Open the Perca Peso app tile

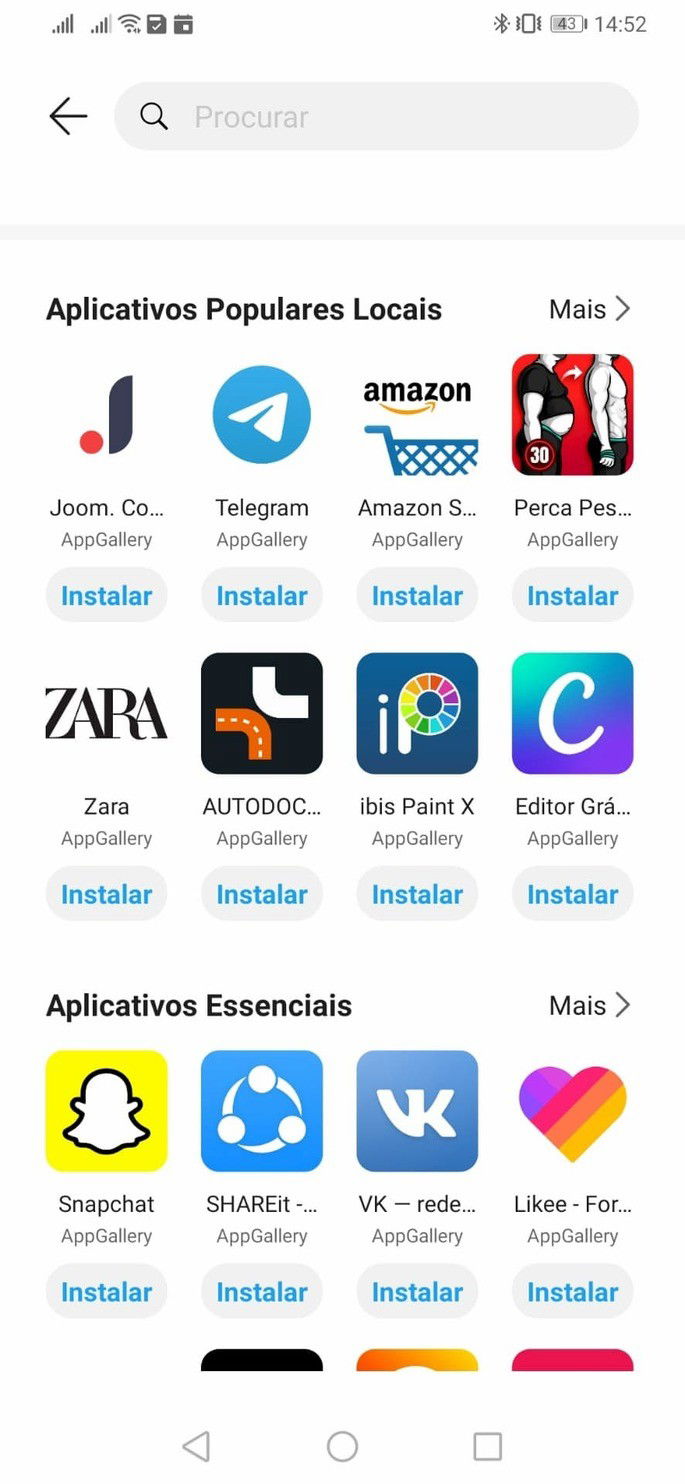click(572, 414)
